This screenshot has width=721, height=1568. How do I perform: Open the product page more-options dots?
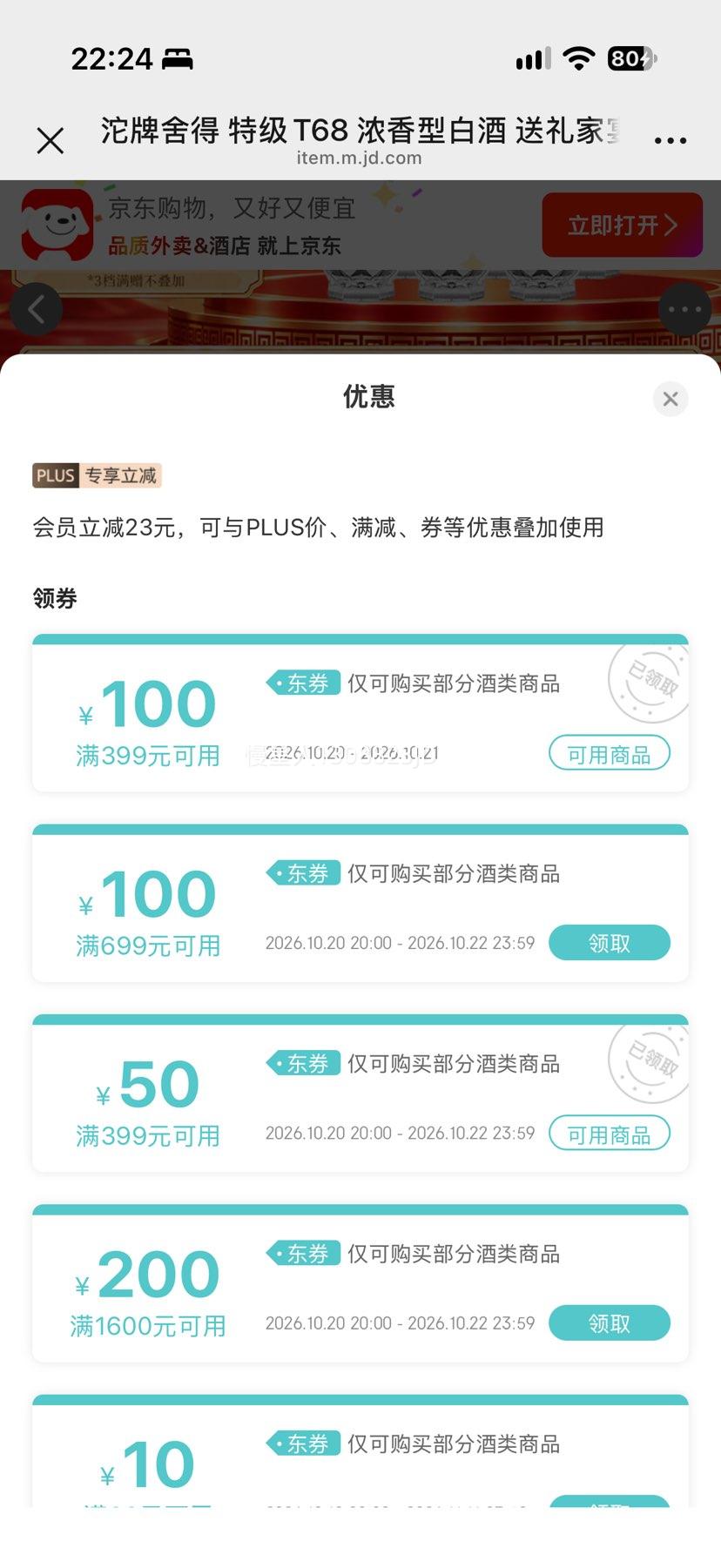point(685,309)
